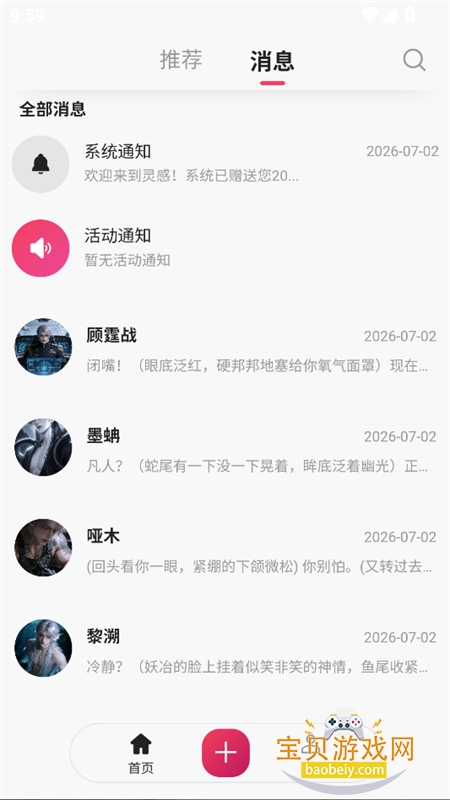Image resolution: width=450 pixels, height=800 pixels.
Task: Switch to the 推荐 tab
Action: click(x=181, y=60)
